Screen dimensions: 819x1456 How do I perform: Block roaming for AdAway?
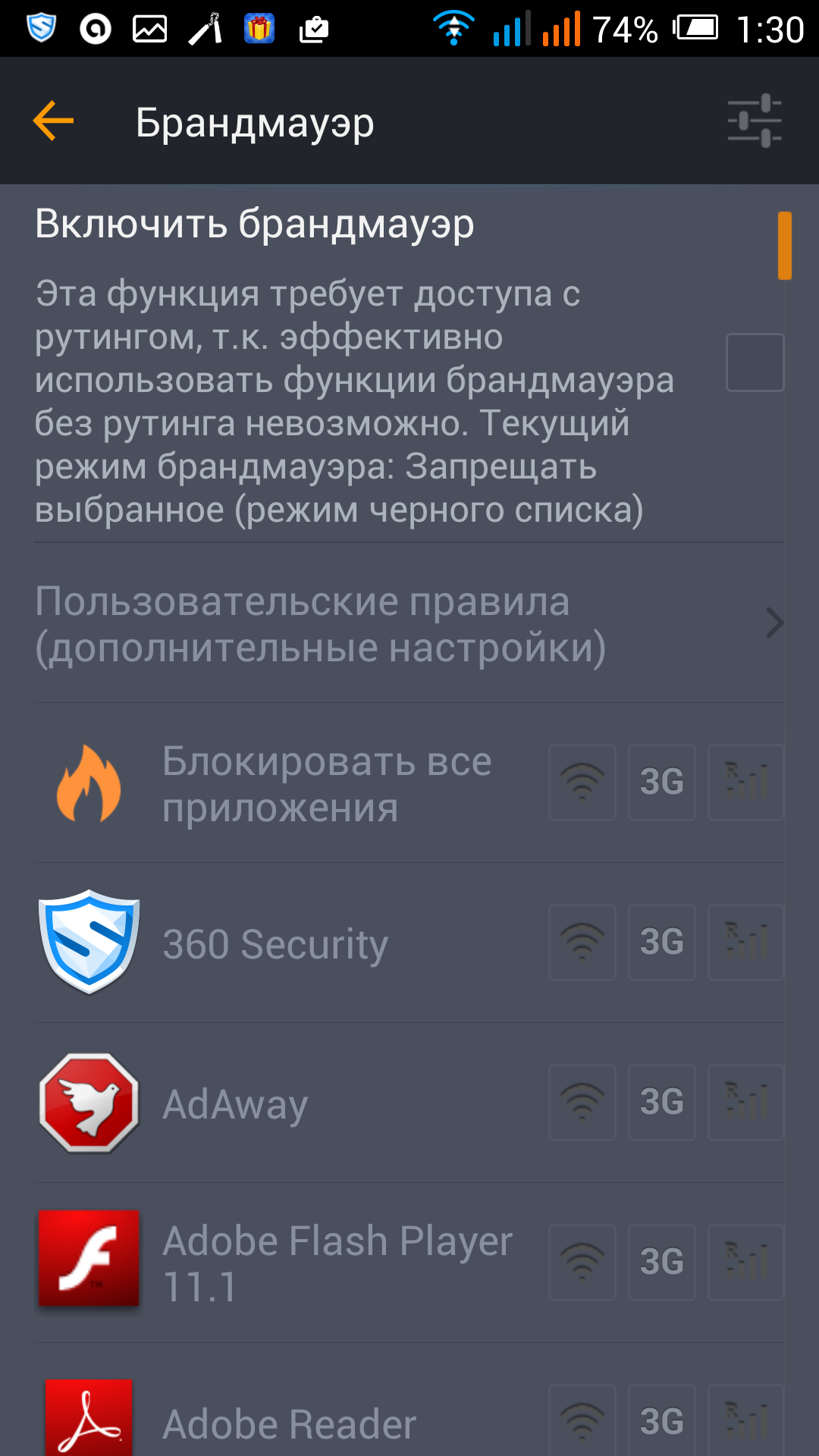pos(745,1103)
